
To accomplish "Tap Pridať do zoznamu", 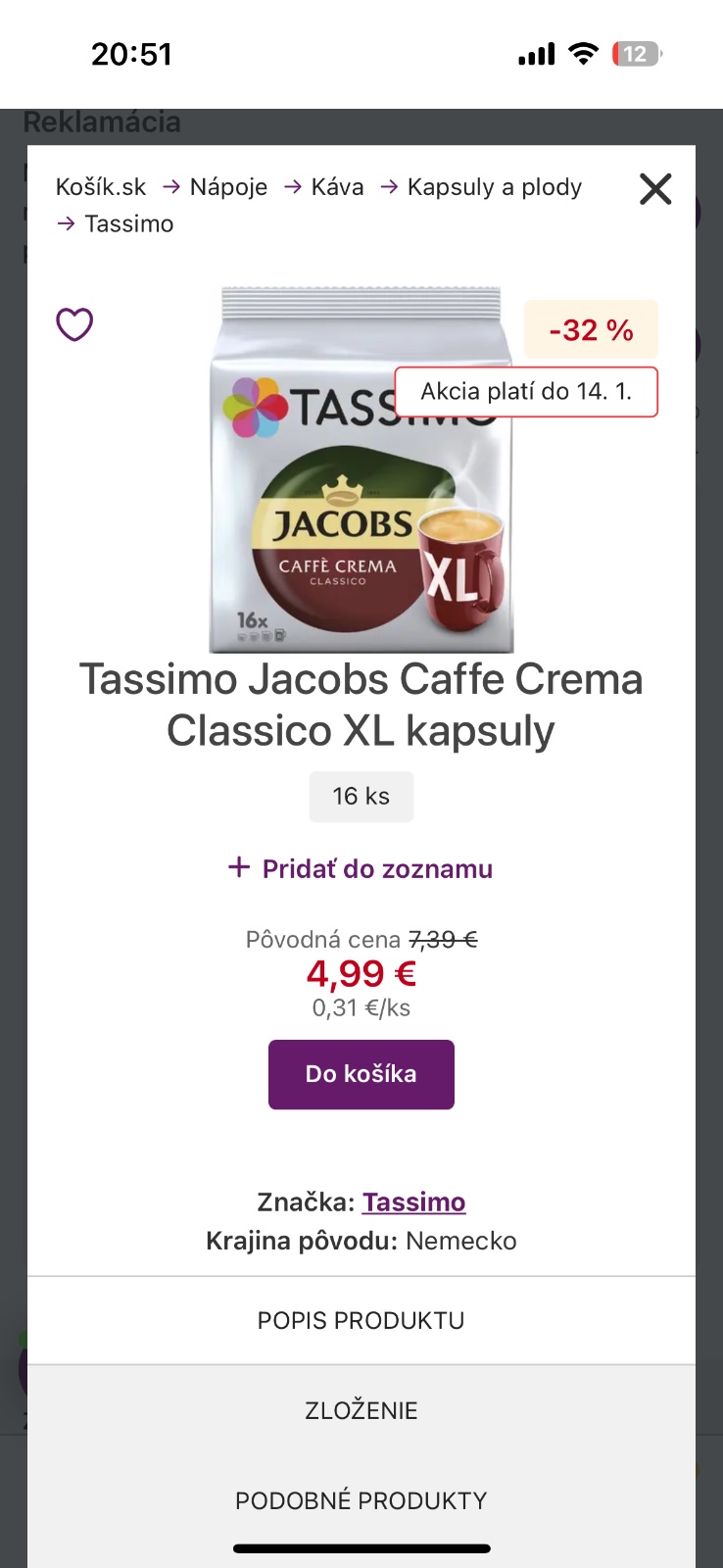I will coord(361,868).
